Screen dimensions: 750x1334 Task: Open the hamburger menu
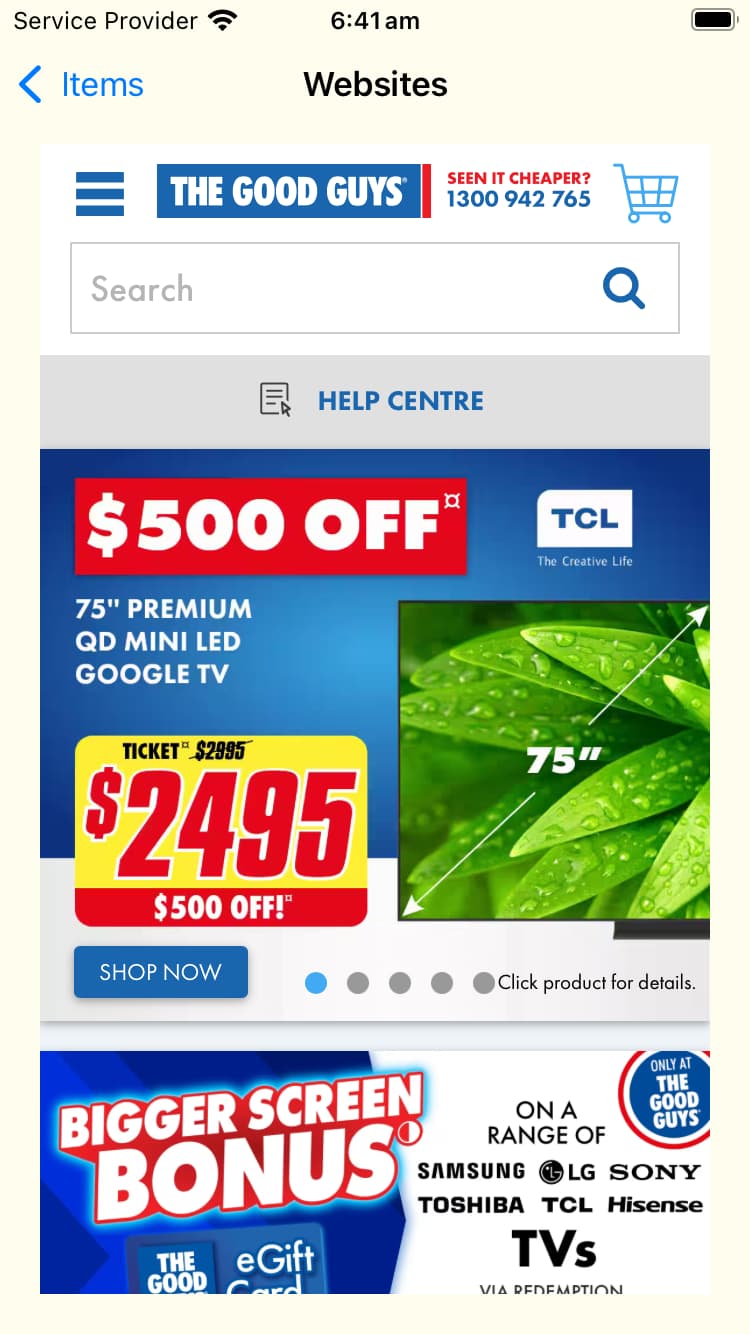click(x=100, y=193)
